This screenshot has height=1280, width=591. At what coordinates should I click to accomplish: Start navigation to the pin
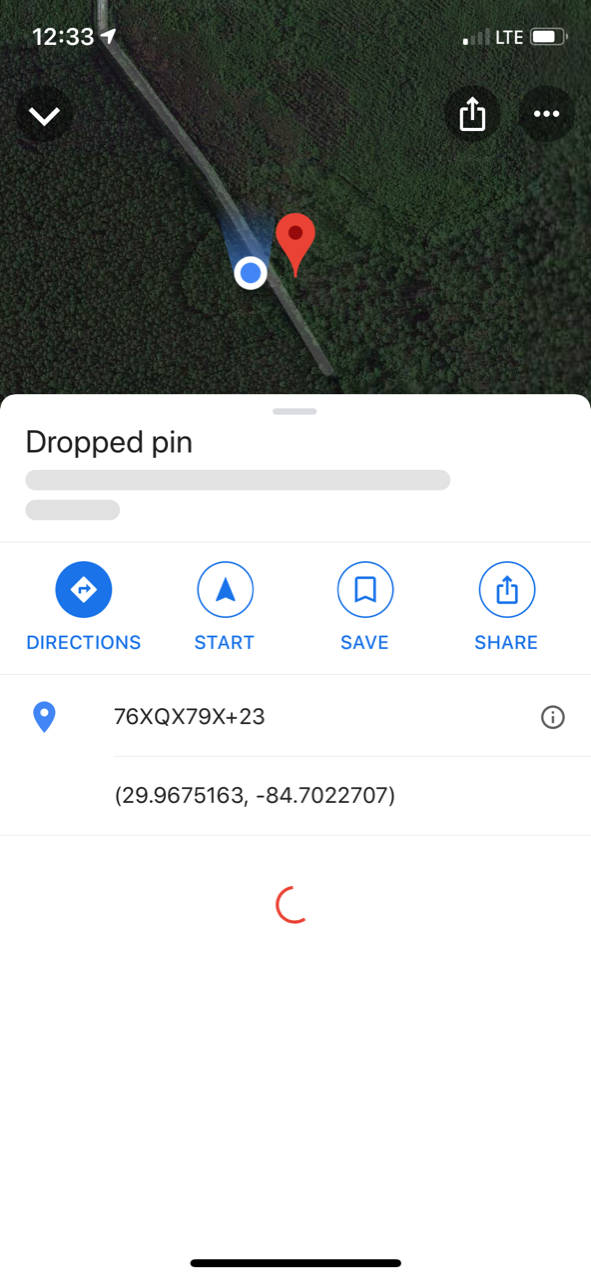pyautogui.click(x=225, y=607)
